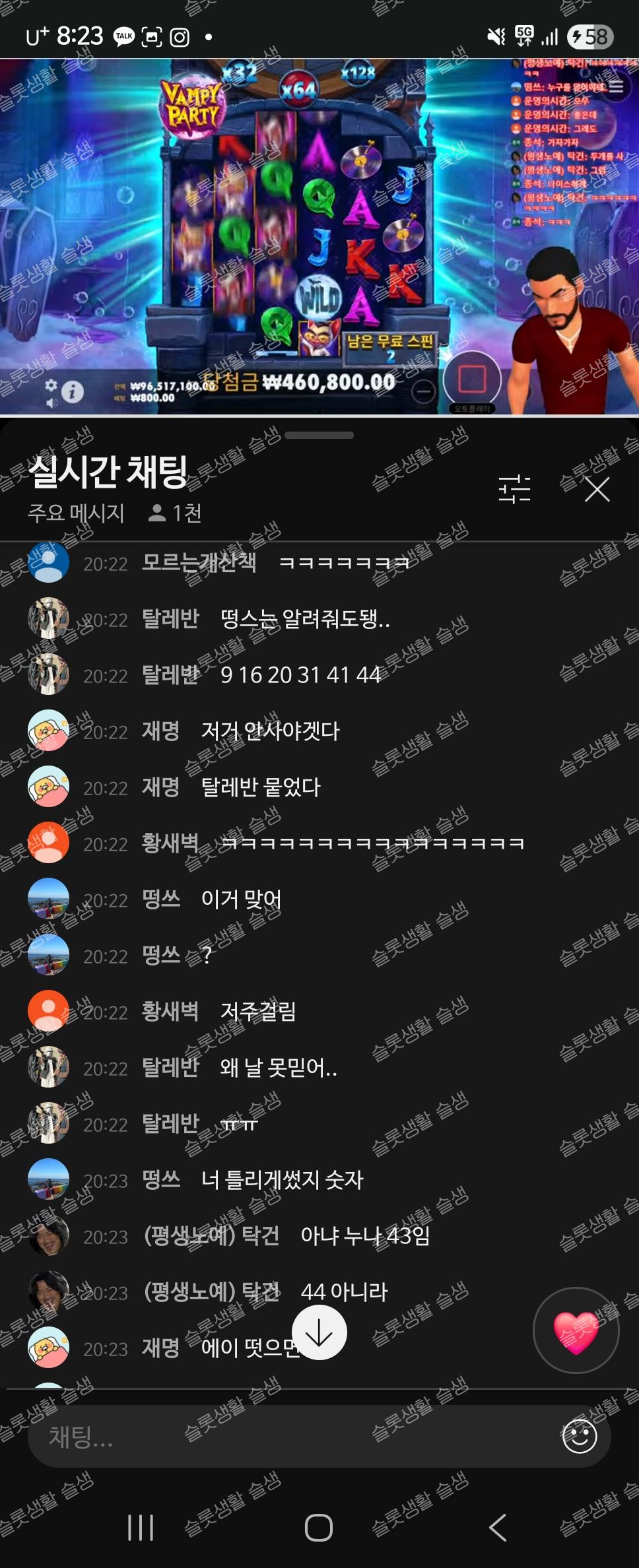Open the recent apps overview

(x=141, y=1527)
